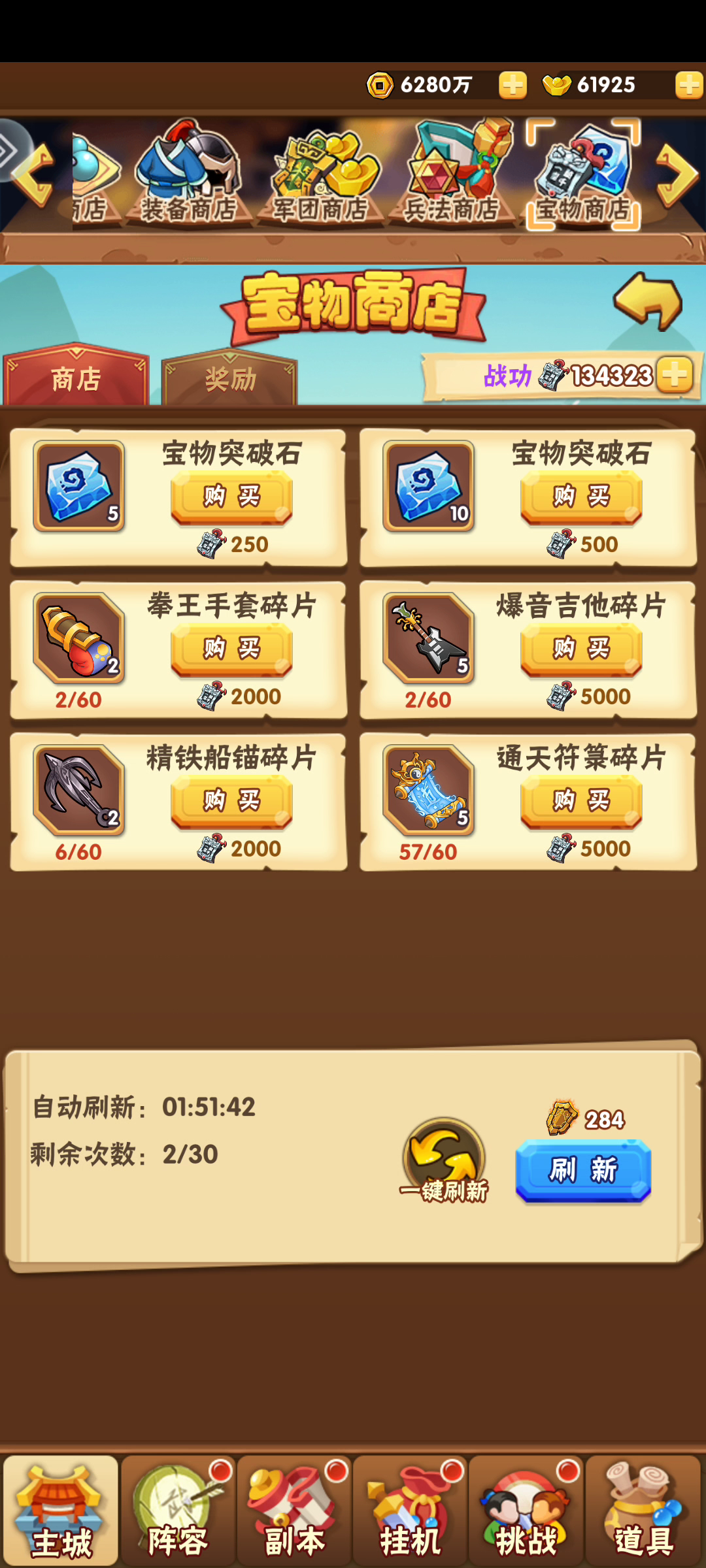The height and width of the screenshot is (1568, 706).
Task: Tap the blue 刷新 button
Action: coord(583,1171)
